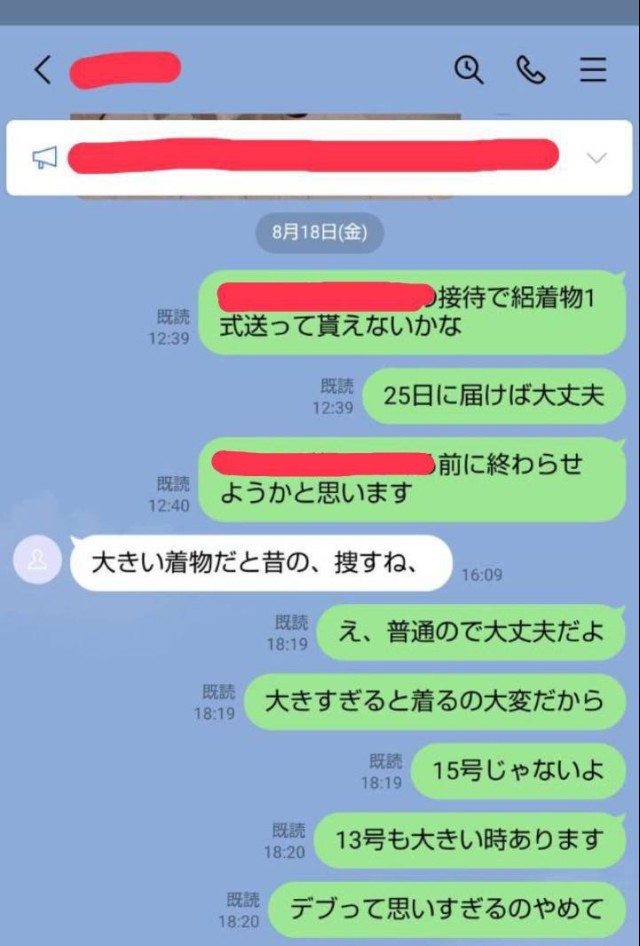Expand the pinned announcement
The height and width of the screenshot is (946, 640).
(x=597, y=158)
